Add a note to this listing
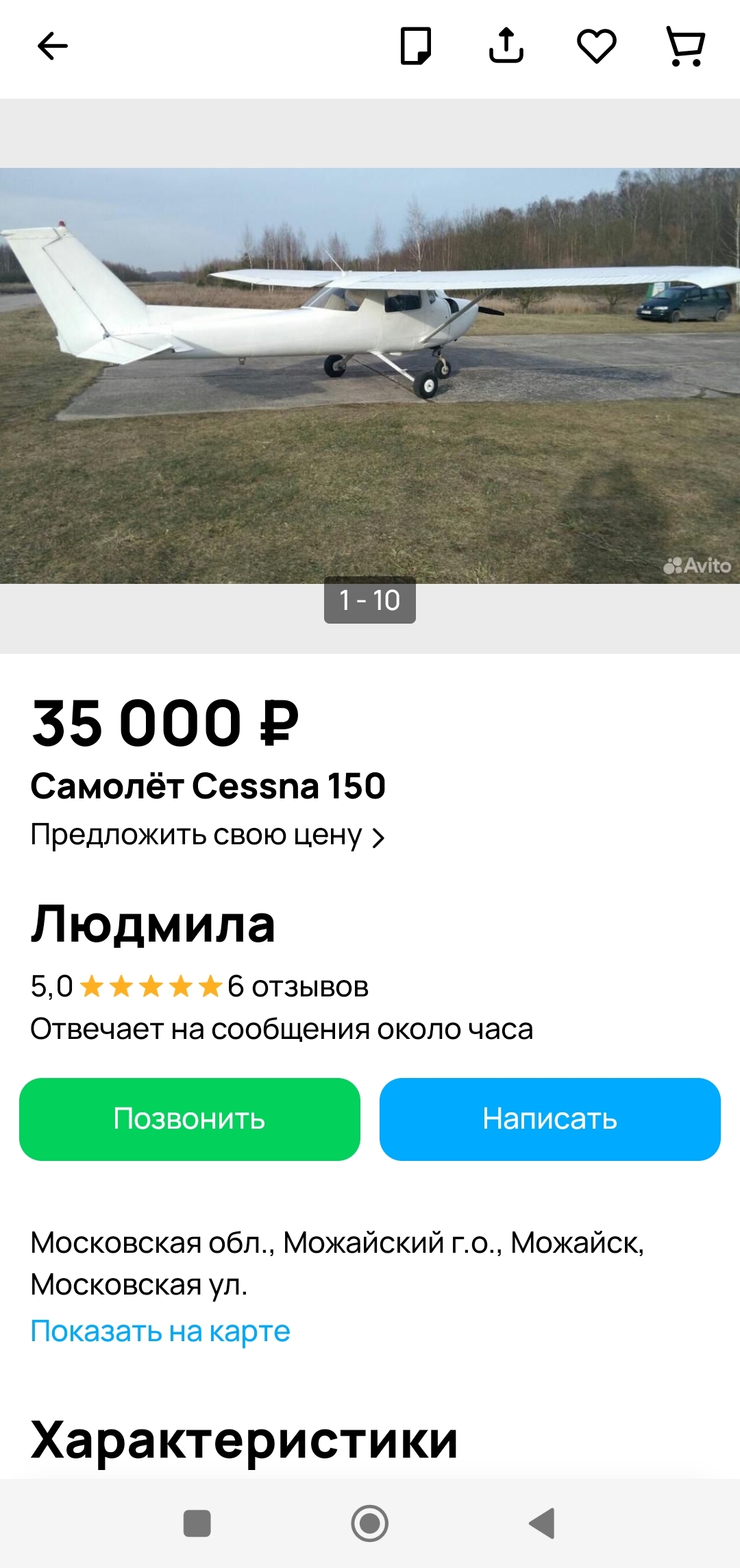Image resolution: width=740 pixels, height=1568 pixels. tap(415, 47)
